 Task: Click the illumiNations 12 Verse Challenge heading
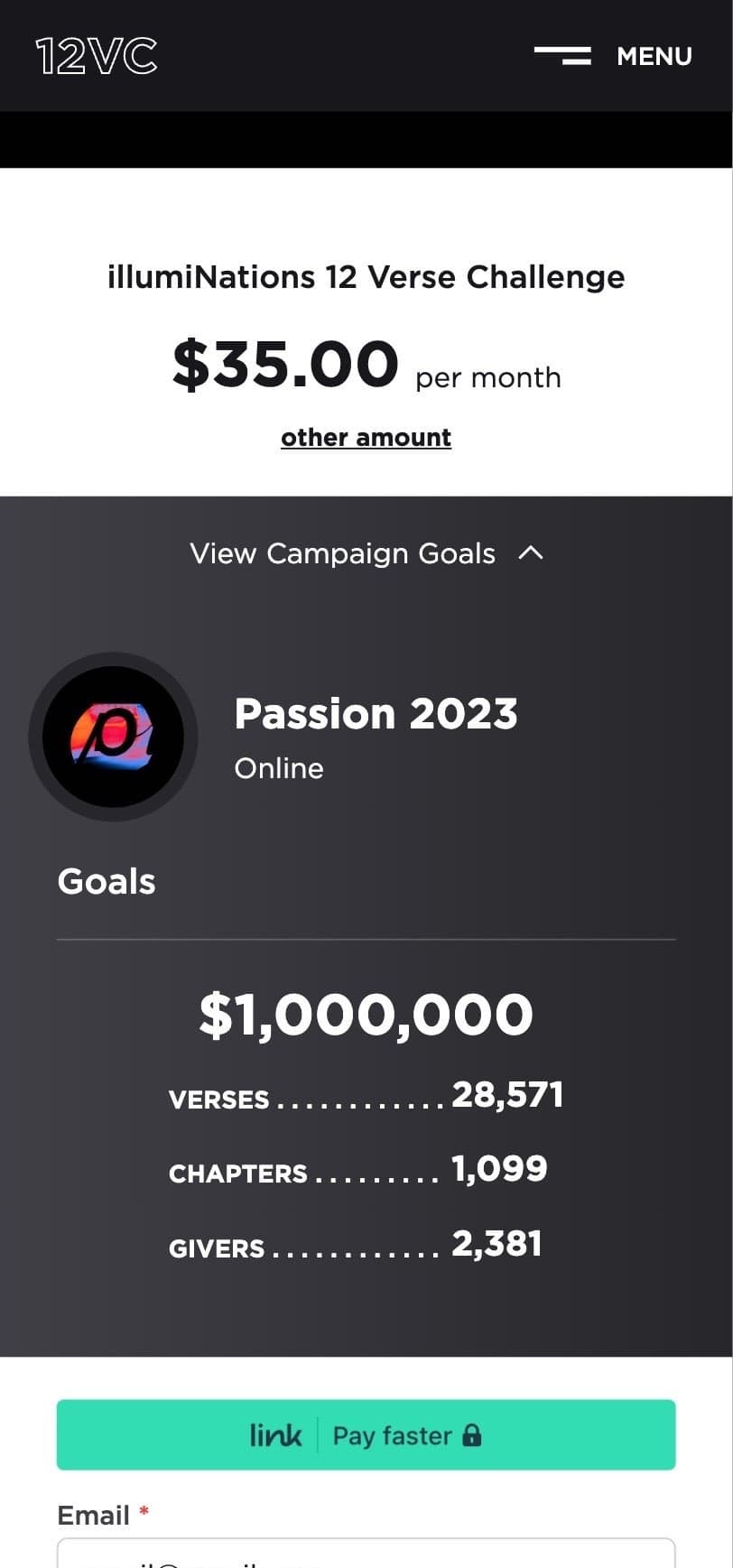point(366,277)
